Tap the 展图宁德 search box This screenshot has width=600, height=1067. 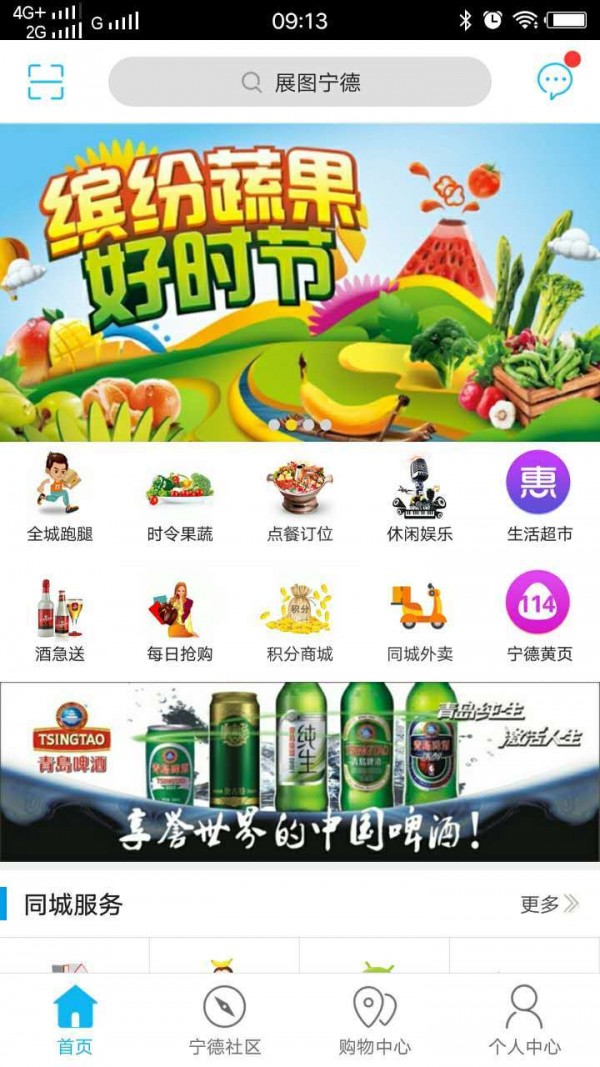[300, 82]
